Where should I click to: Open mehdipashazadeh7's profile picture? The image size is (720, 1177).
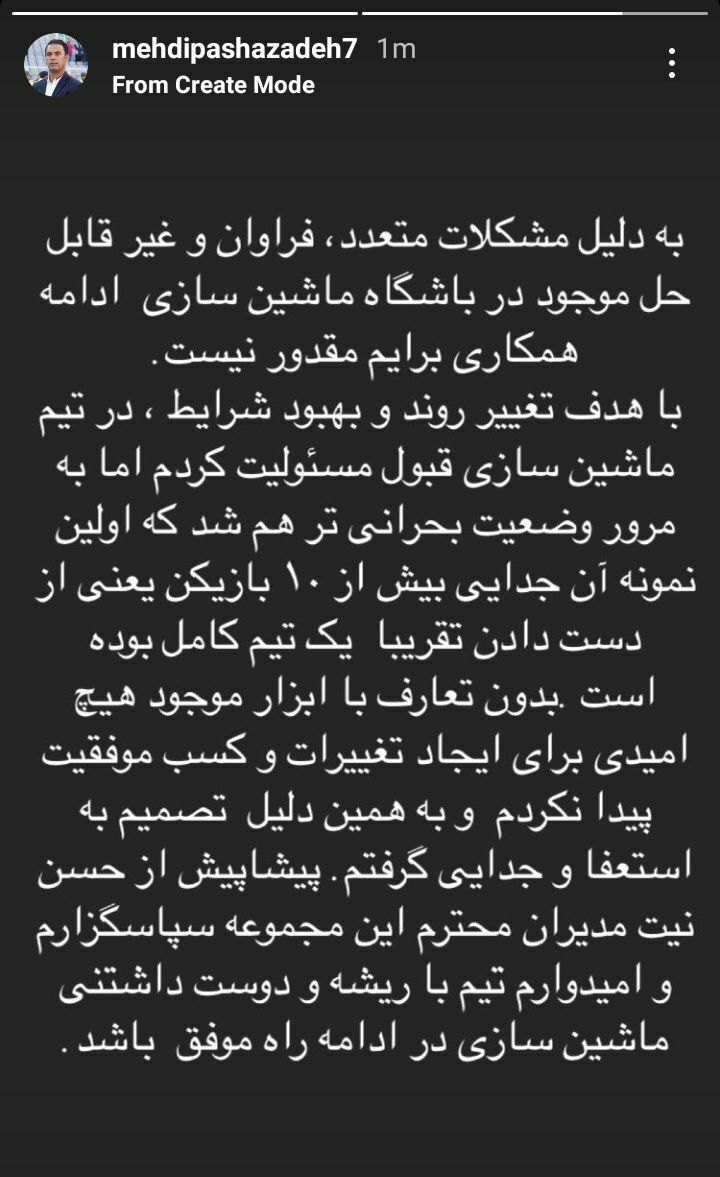[x=56, y=65]
